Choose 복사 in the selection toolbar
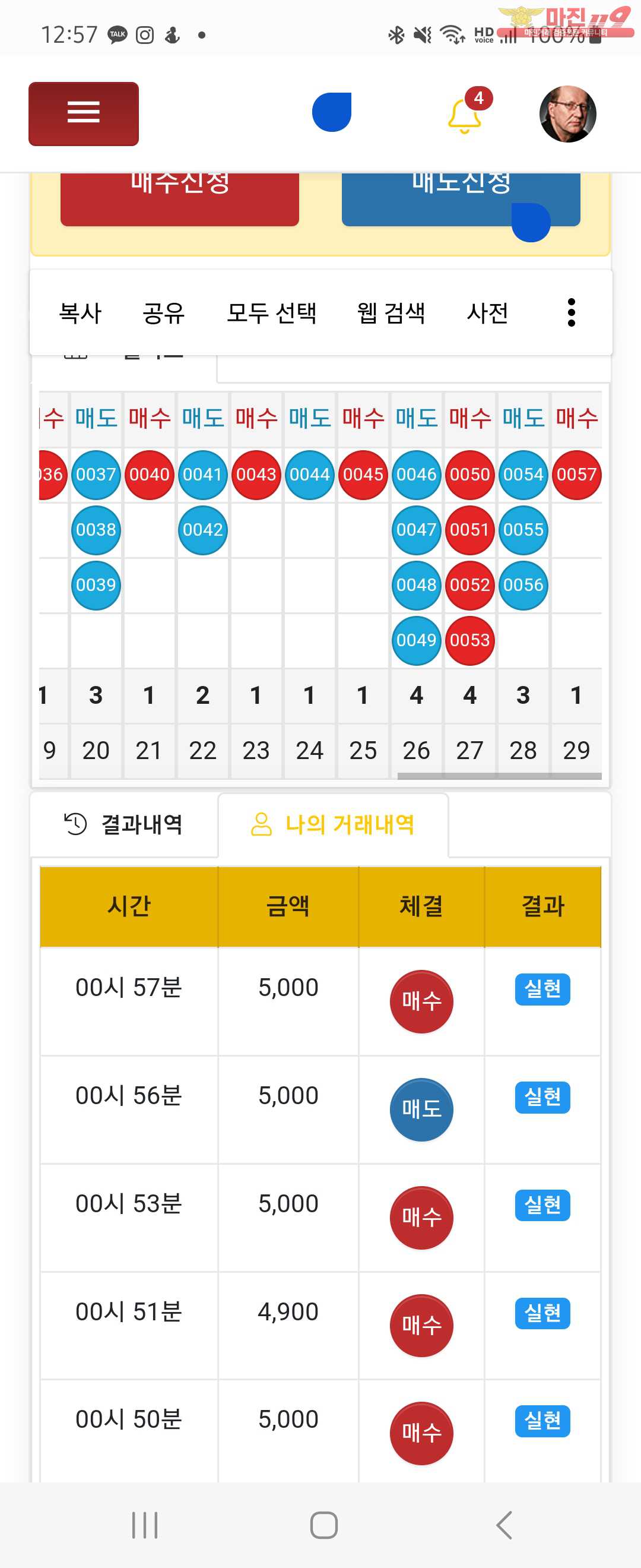Screen dimensions: 641x1568 pos(80,313)
